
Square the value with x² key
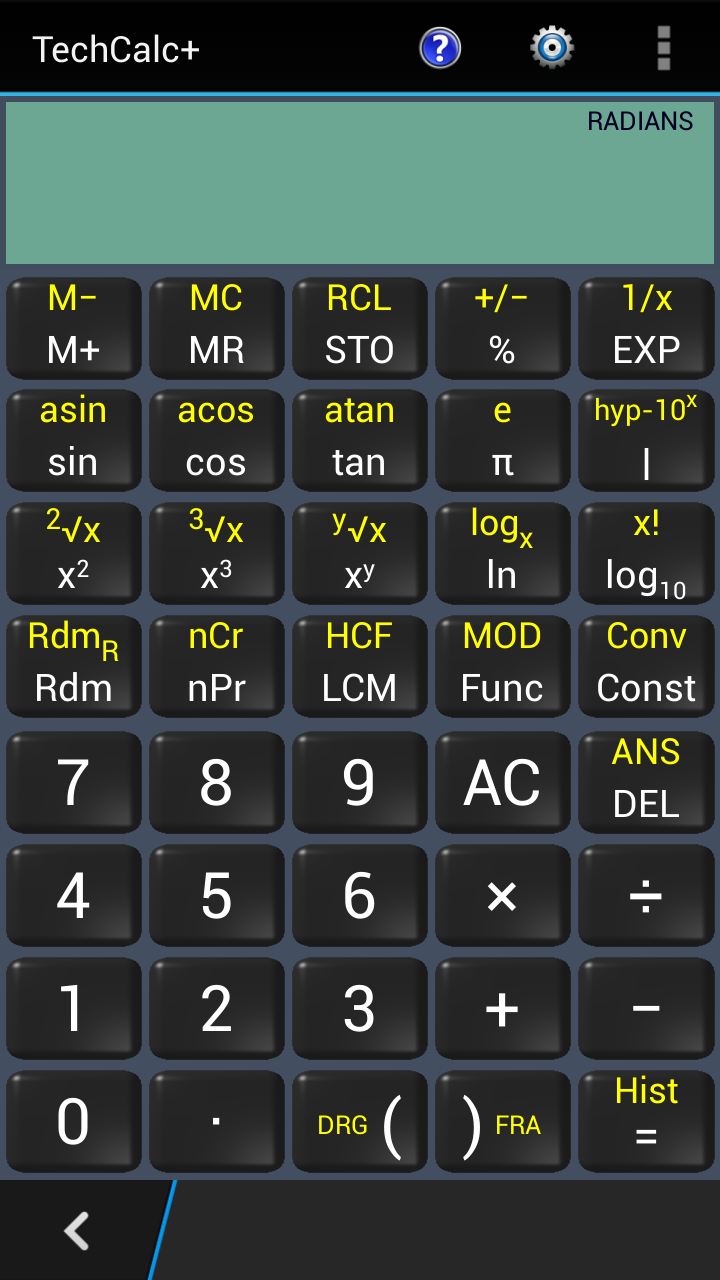[x=74, y=553]
